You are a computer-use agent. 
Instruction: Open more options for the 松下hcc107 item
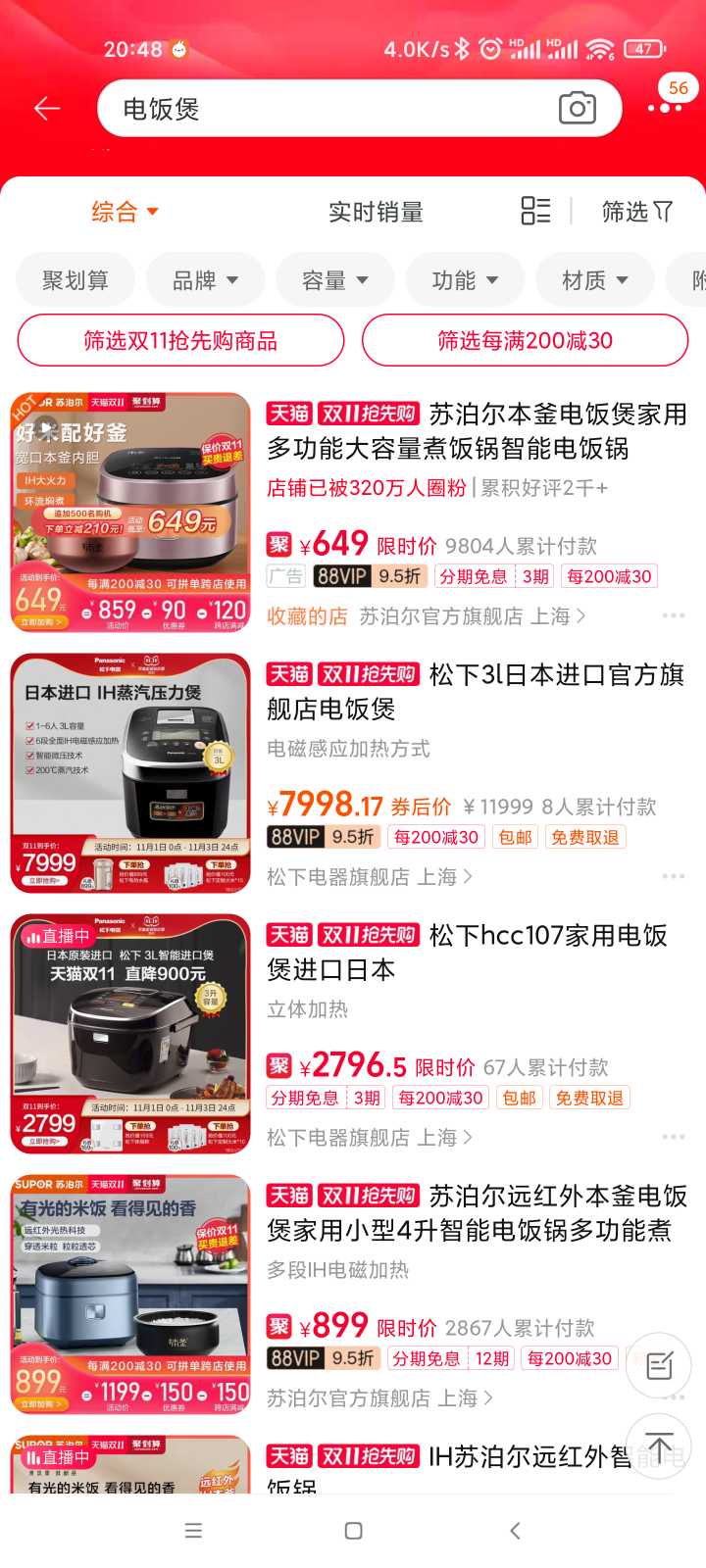(674, 1137)
